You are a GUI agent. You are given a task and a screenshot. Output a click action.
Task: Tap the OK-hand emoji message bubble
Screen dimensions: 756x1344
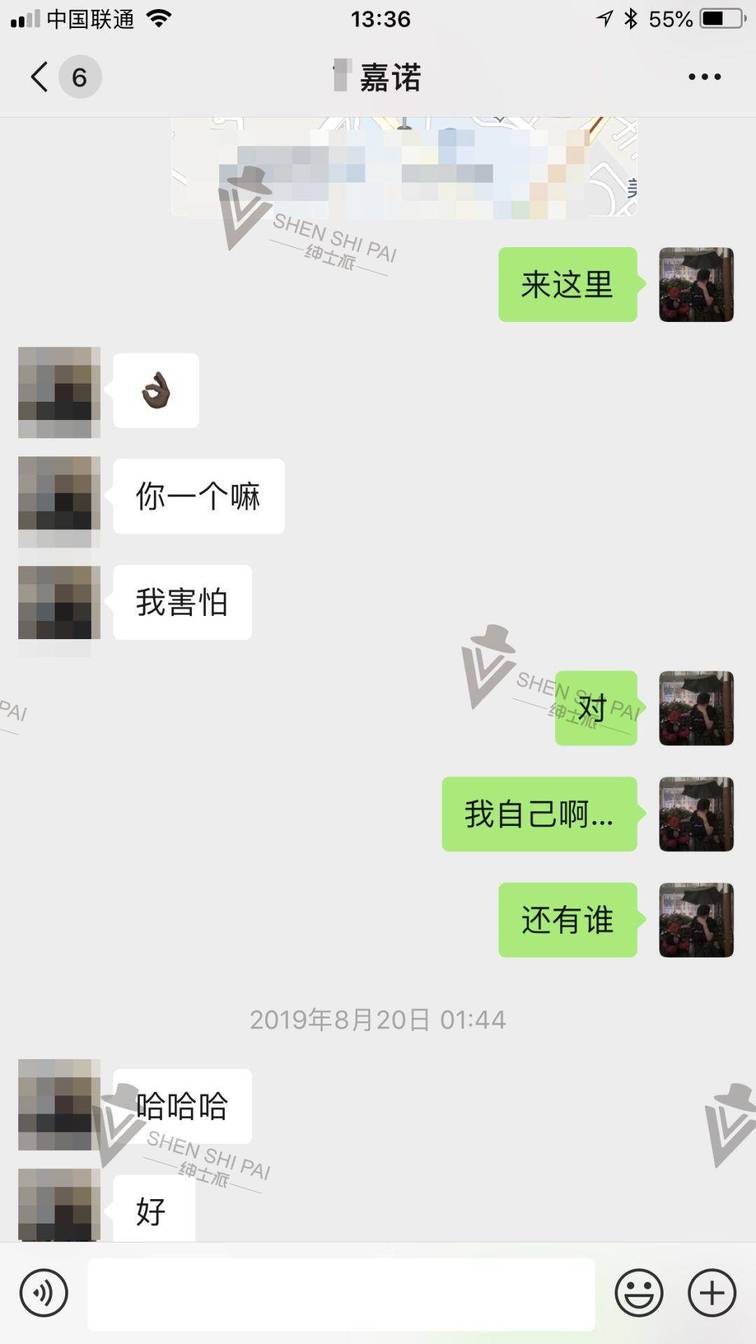[x=155, y=390]
